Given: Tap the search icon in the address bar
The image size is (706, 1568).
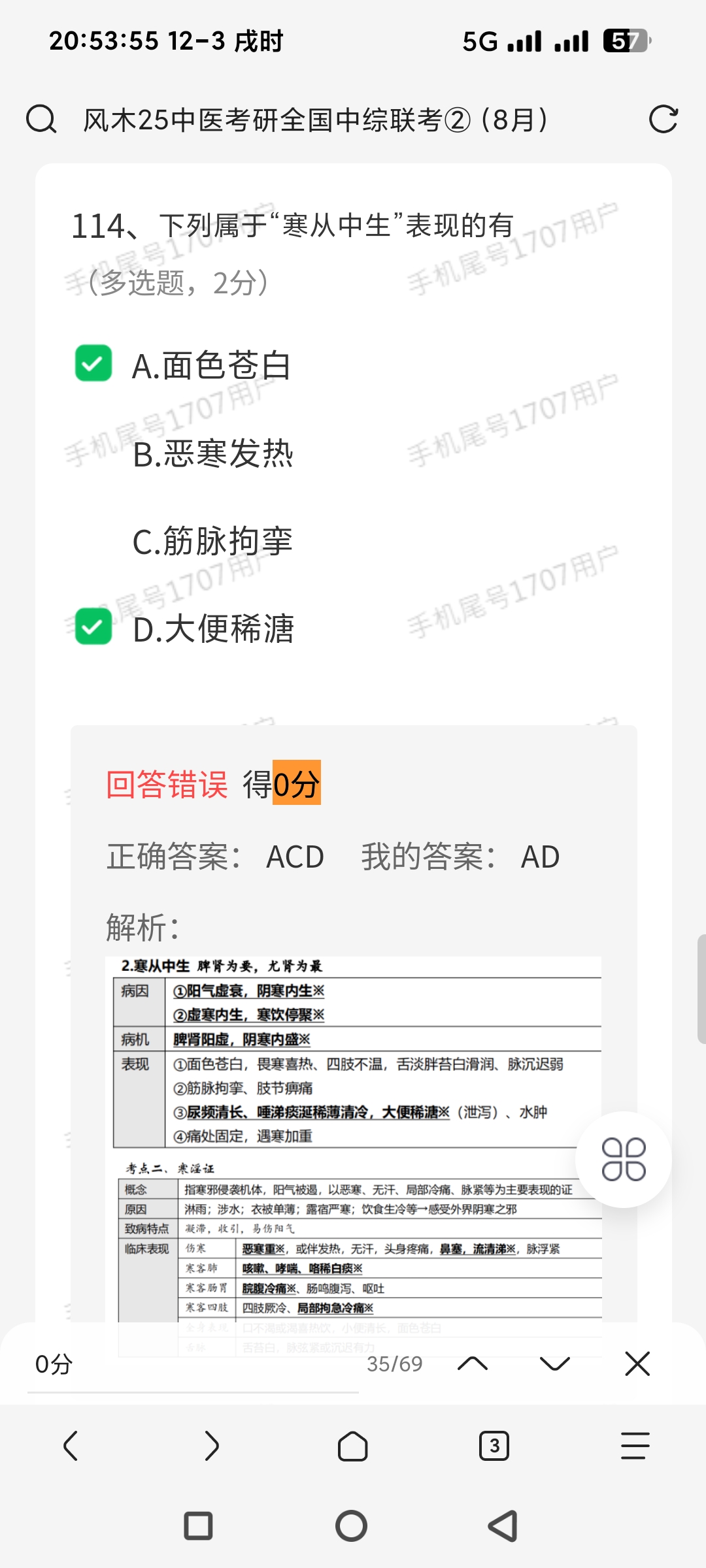Looking at the screenshot, I should coord(41,120).
